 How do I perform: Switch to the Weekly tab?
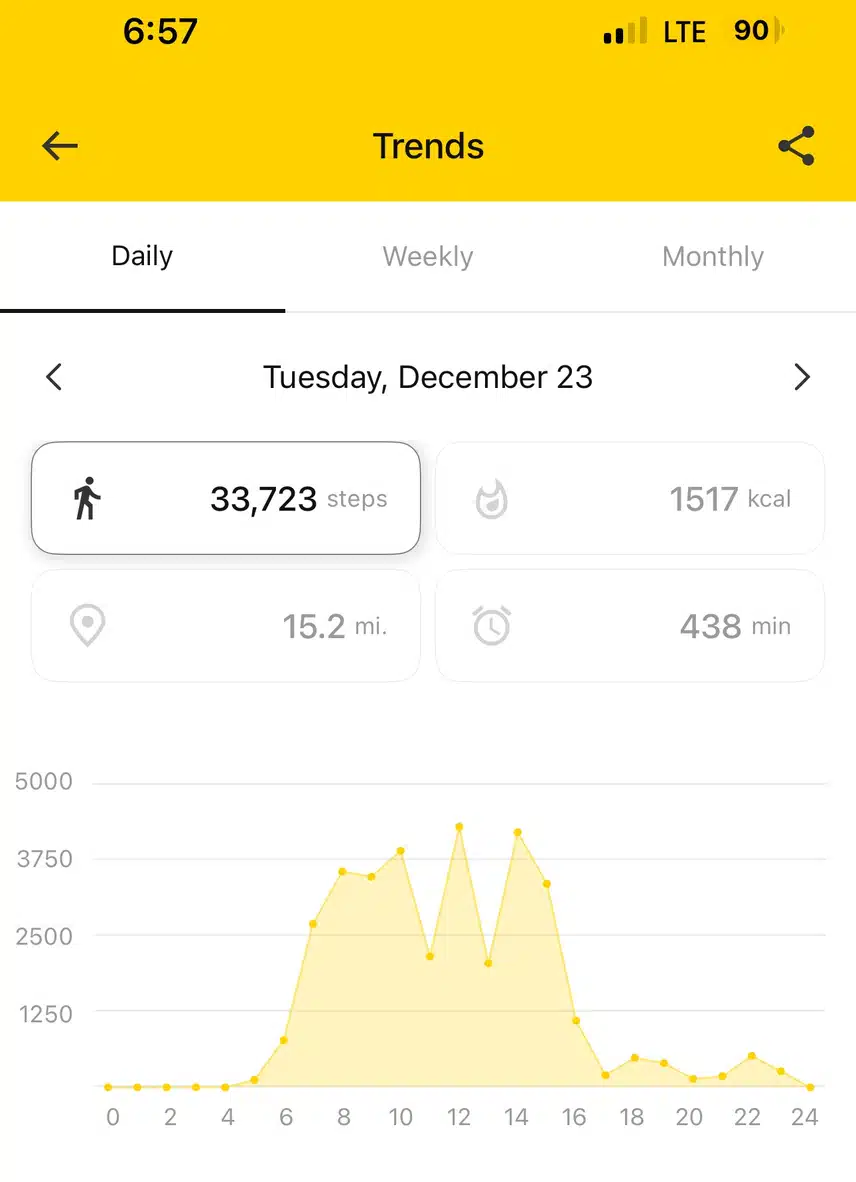[x=427, y=257]
